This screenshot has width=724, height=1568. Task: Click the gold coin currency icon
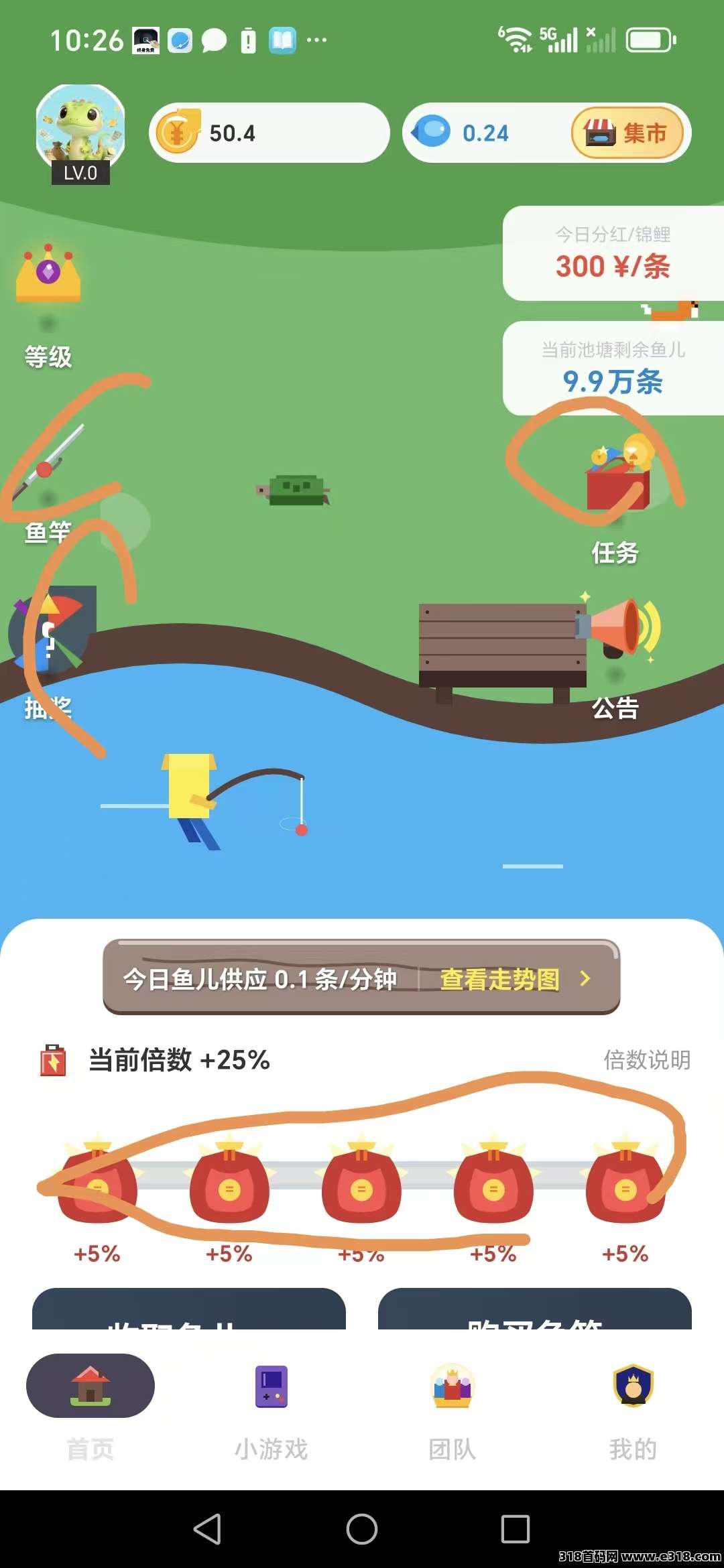coord(179,133)
